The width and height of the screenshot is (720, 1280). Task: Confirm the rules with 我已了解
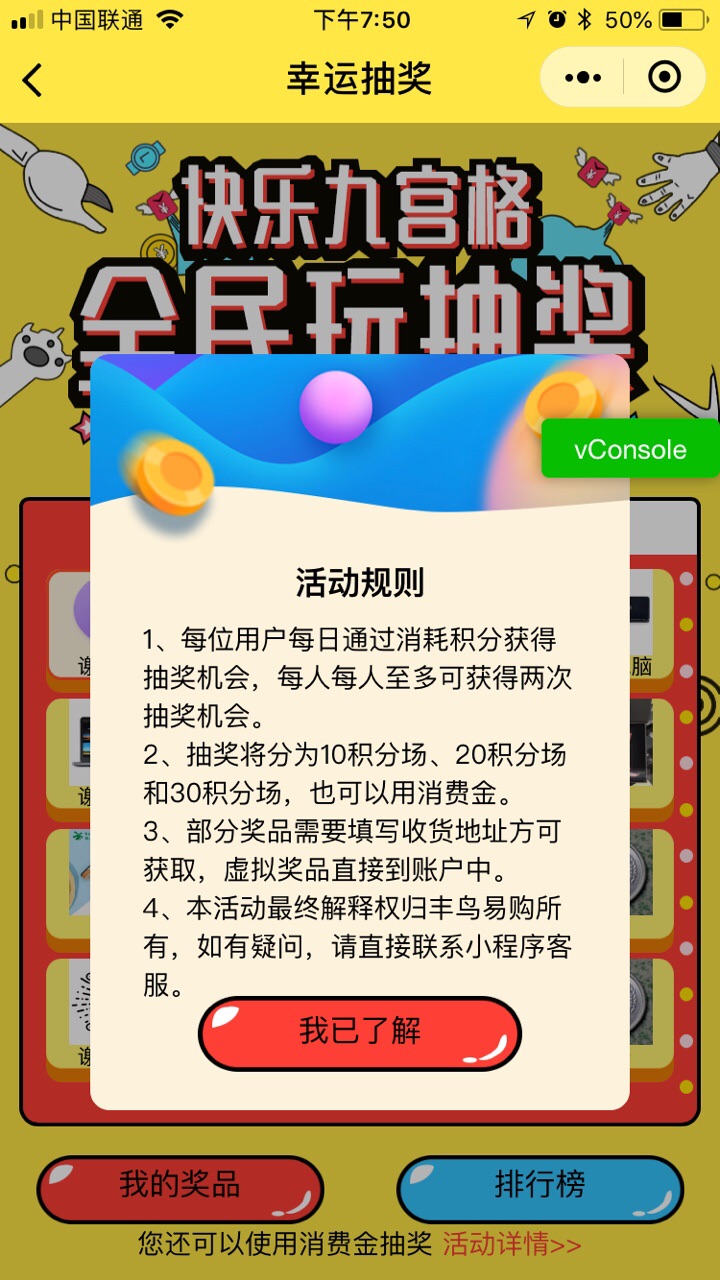click(360, 1032)
